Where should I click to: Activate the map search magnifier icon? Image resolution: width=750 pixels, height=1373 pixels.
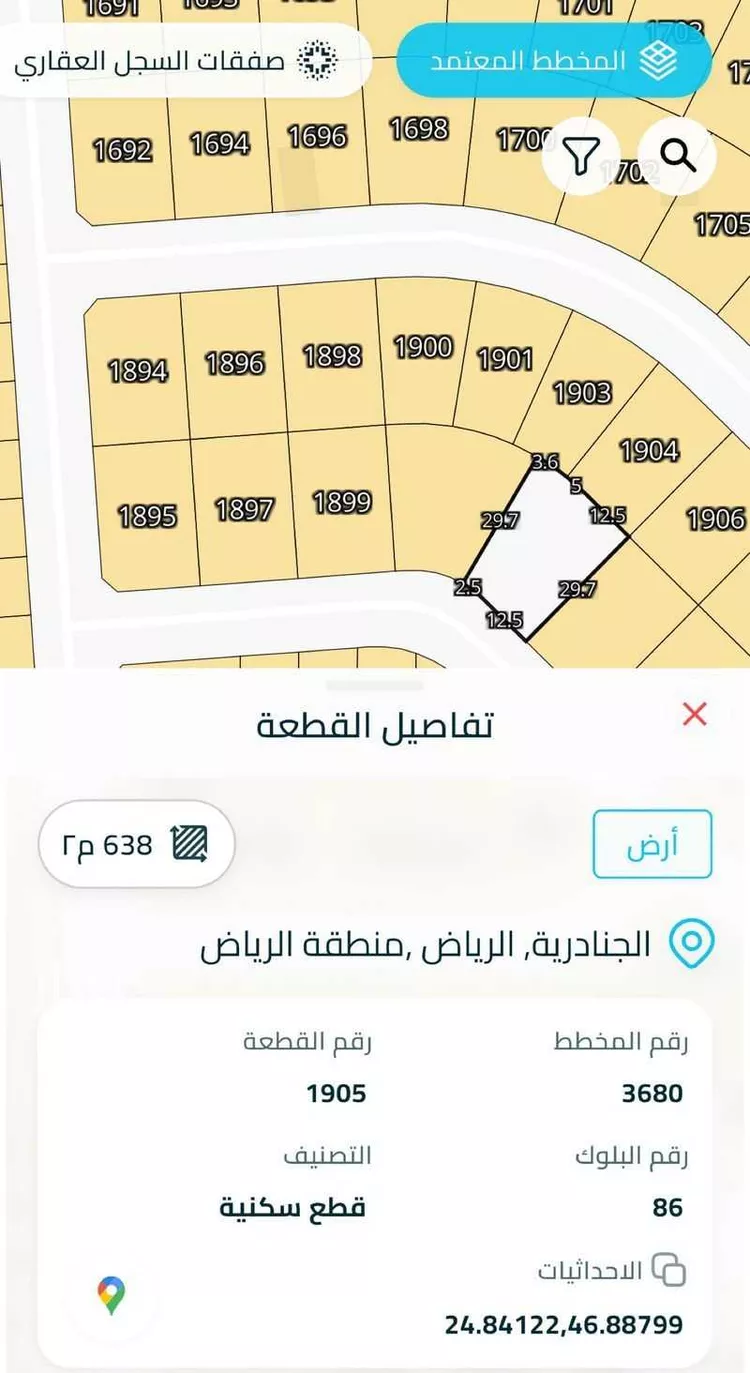pyautogui.click(x=679, y=154)
